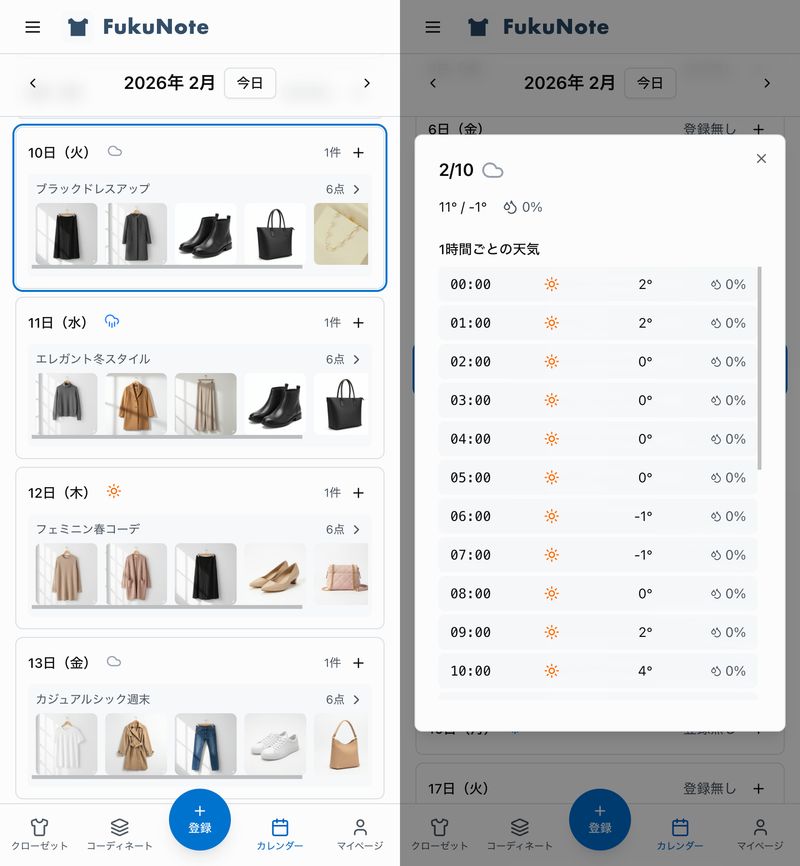Add an outfit to 10日（火）
Viewport: 800px width, 866px height.
pos(359,153)
